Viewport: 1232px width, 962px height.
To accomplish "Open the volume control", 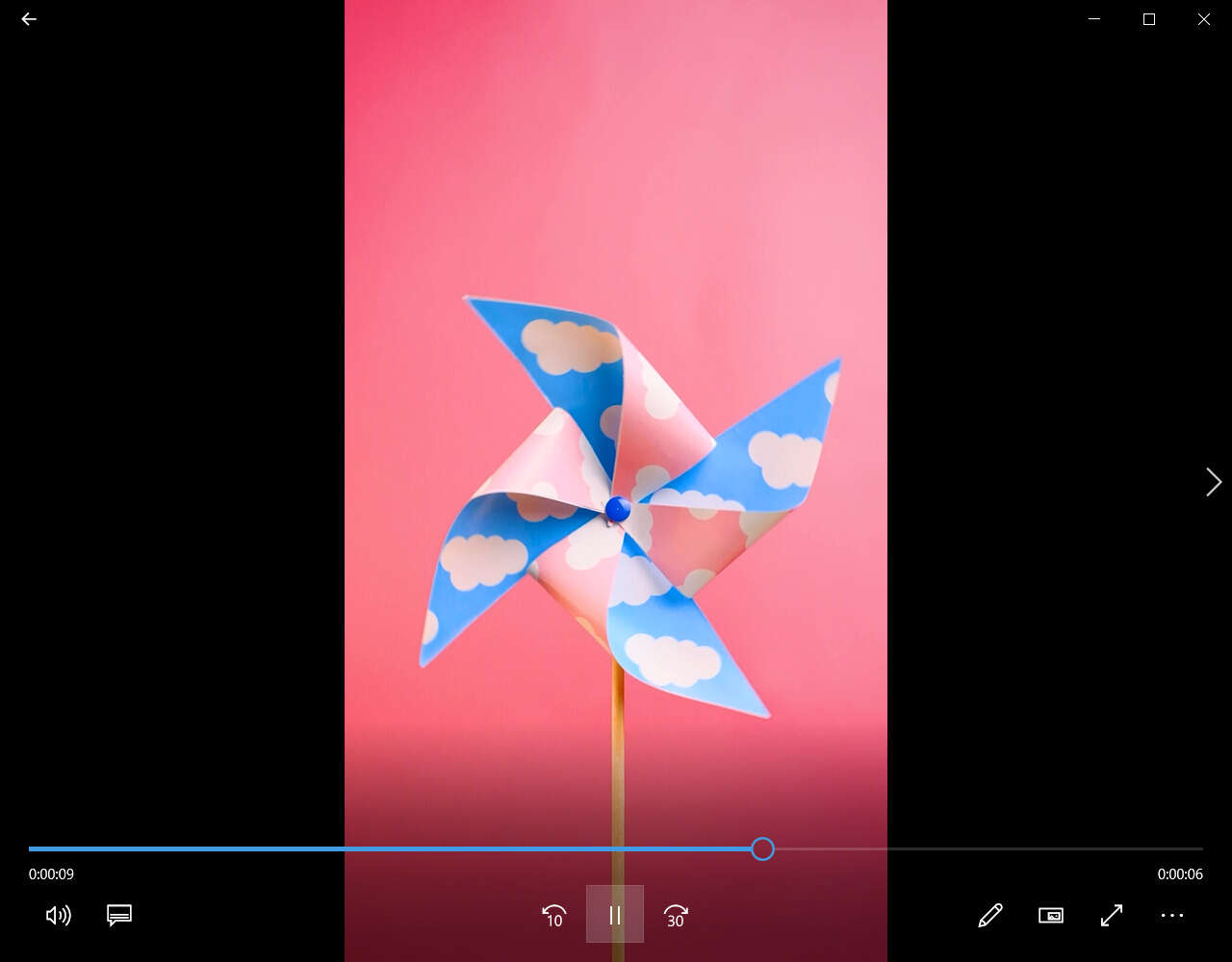I will pyautogui.click(x=58, y=915).
